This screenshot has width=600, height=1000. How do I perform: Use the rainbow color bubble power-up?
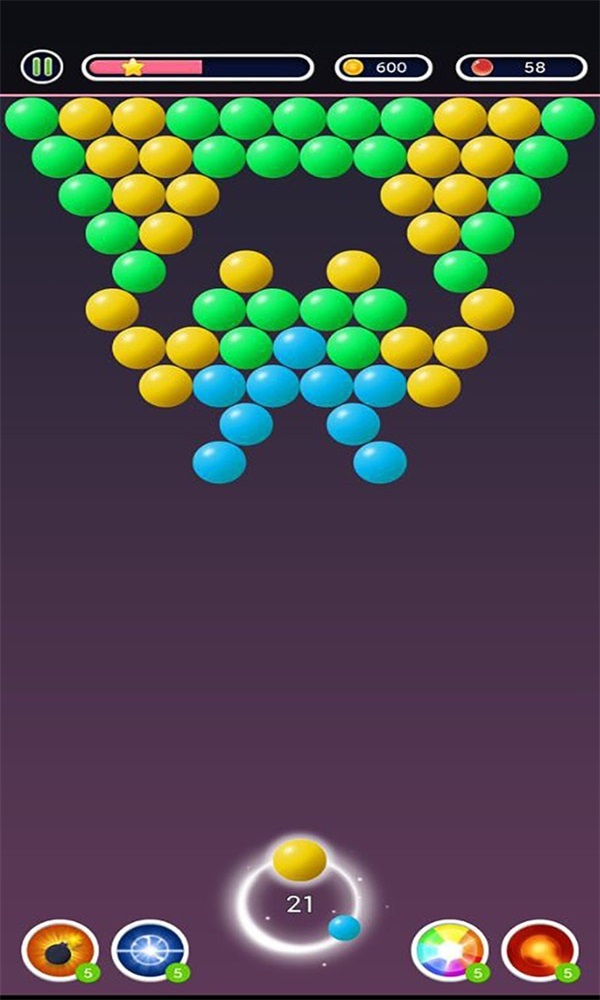coord(449,950)
